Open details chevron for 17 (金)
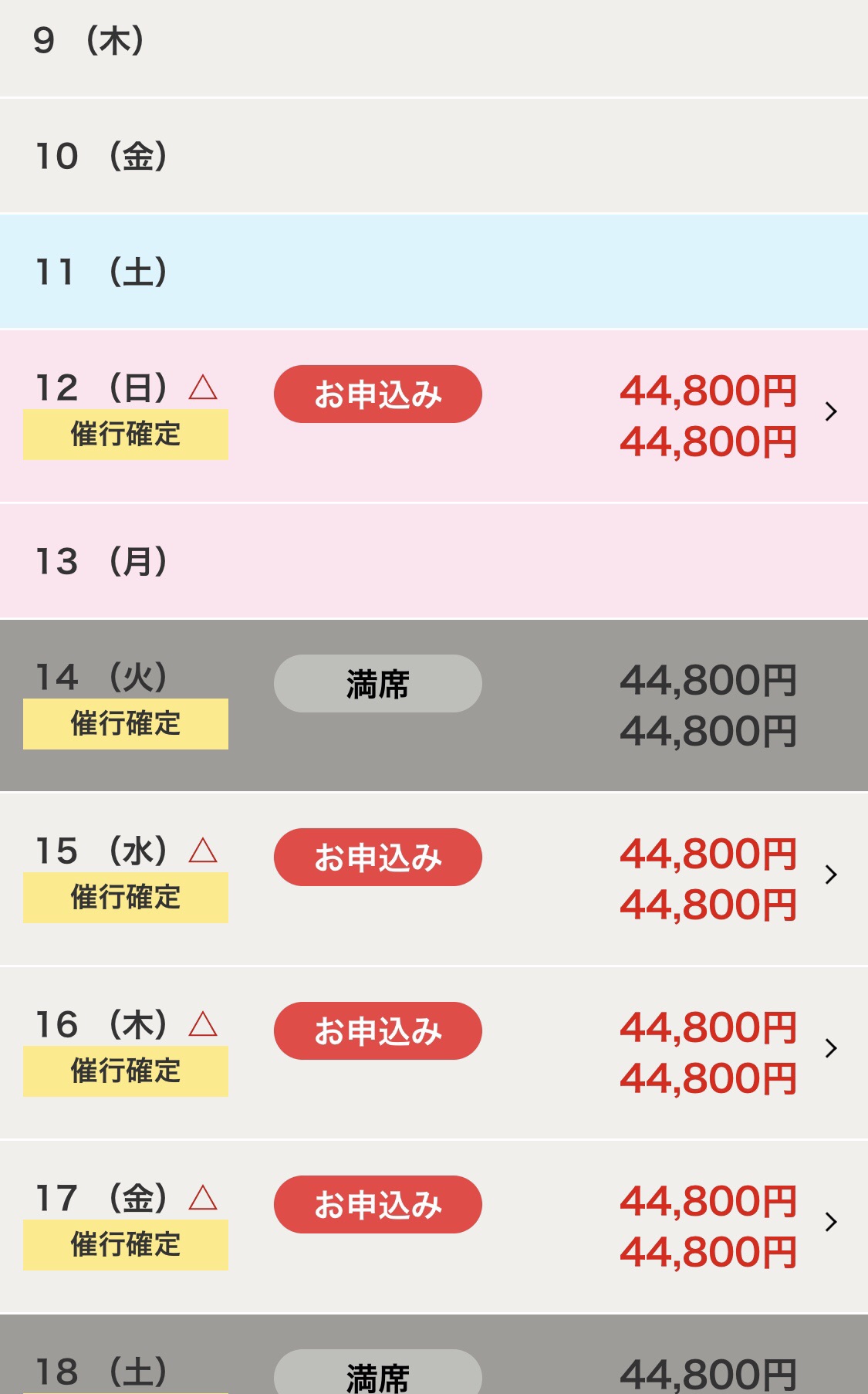The width and height of the screenshot is (868, 1394). (831, 1222)
